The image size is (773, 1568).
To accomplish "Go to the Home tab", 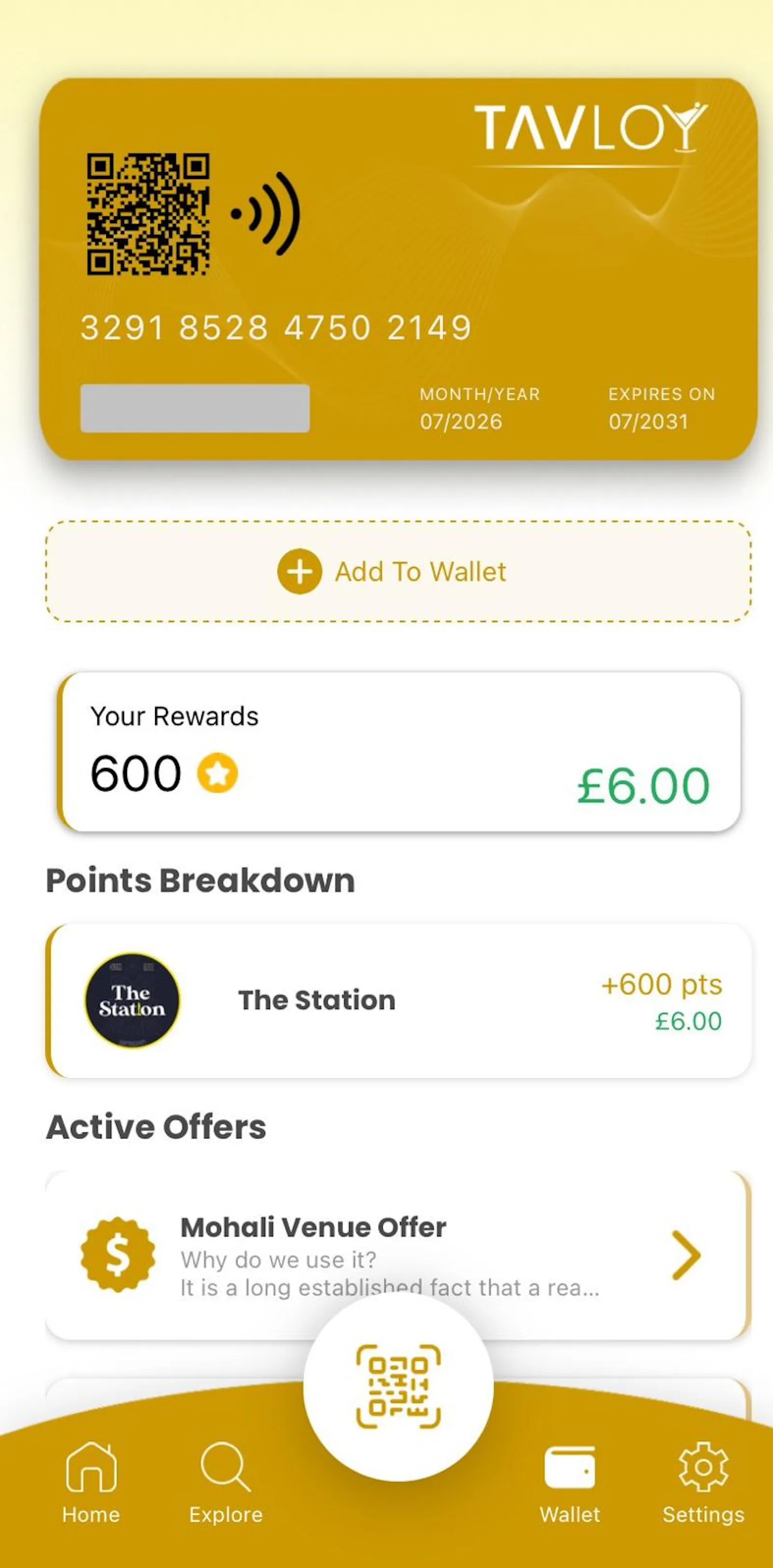I will [91, 1483].
